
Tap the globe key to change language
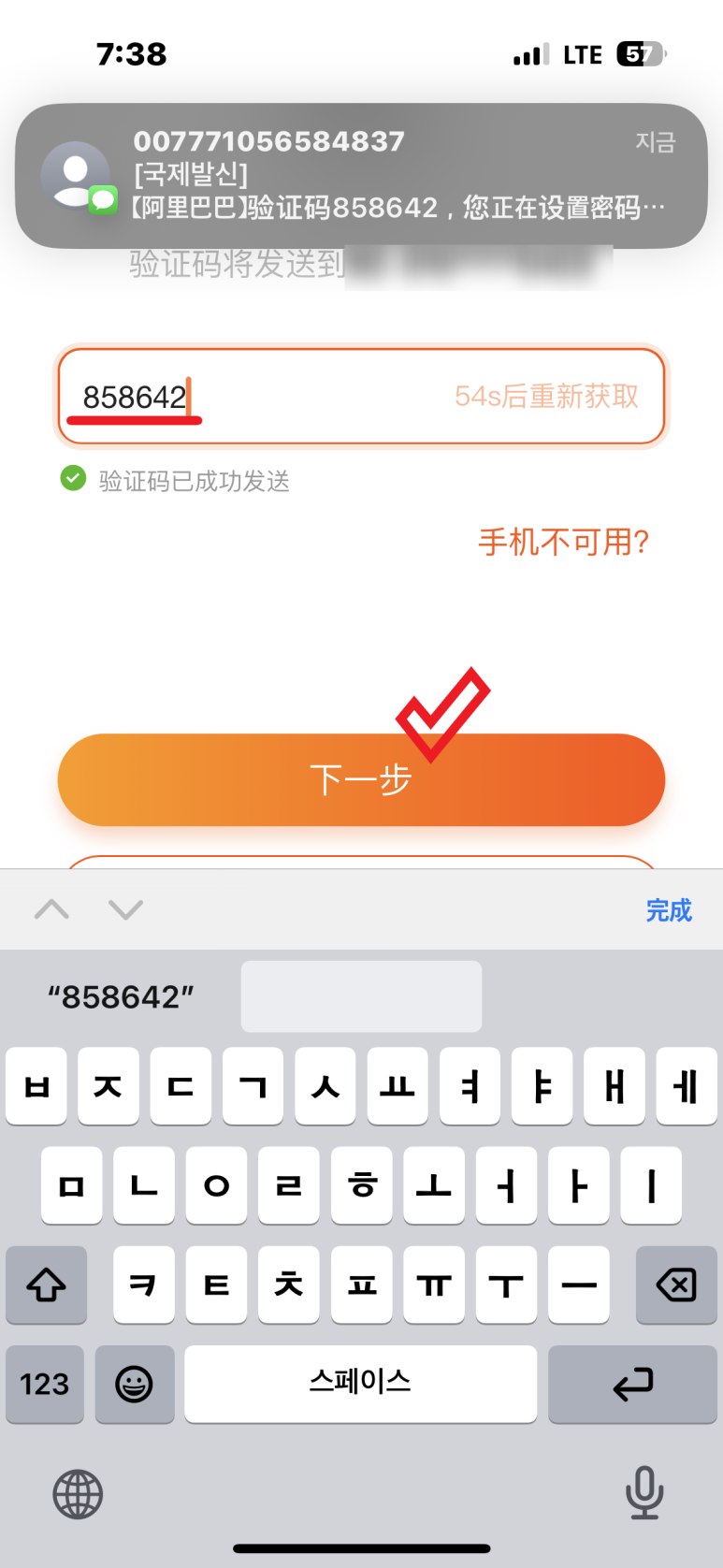(78, 1494)
